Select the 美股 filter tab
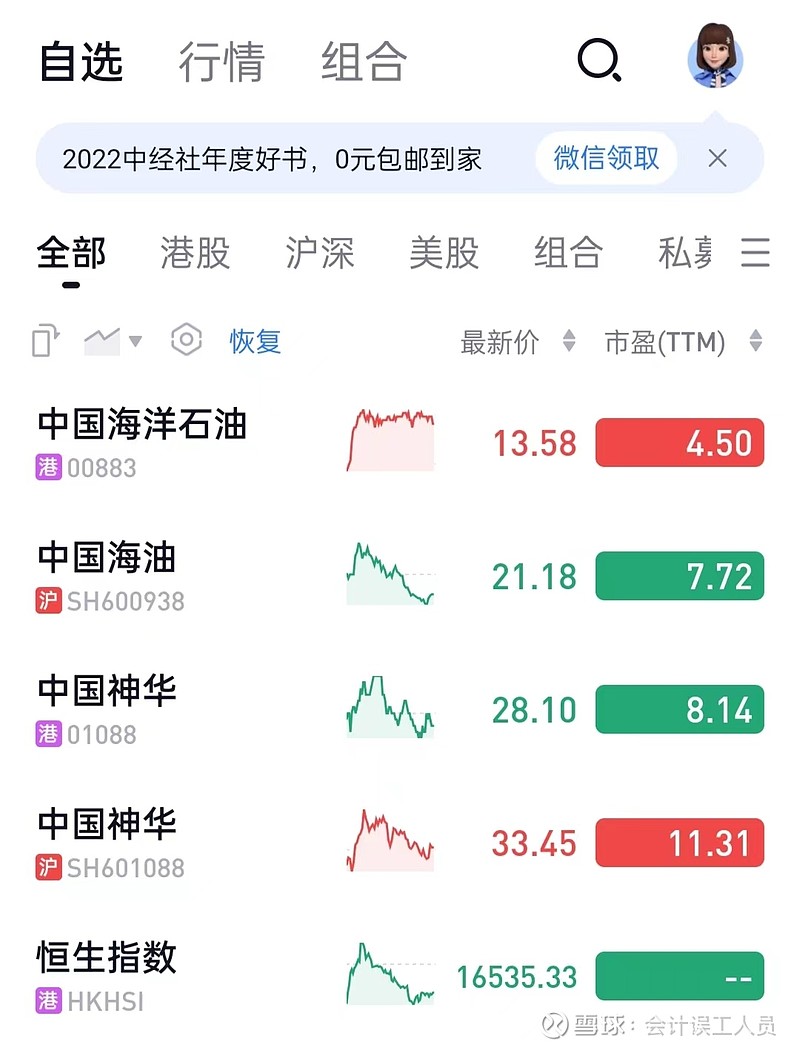 [444, 253]
